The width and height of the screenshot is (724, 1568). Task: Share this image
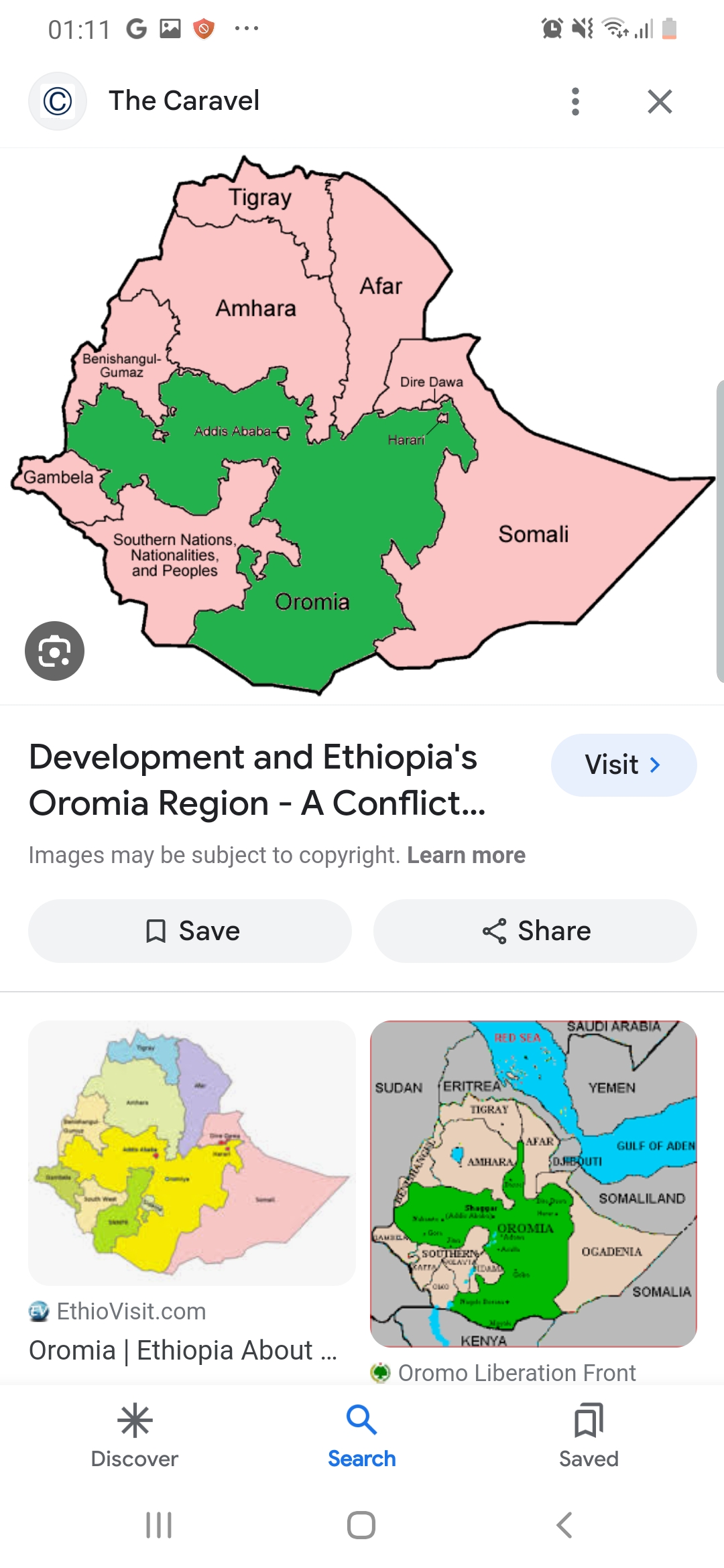535,931
